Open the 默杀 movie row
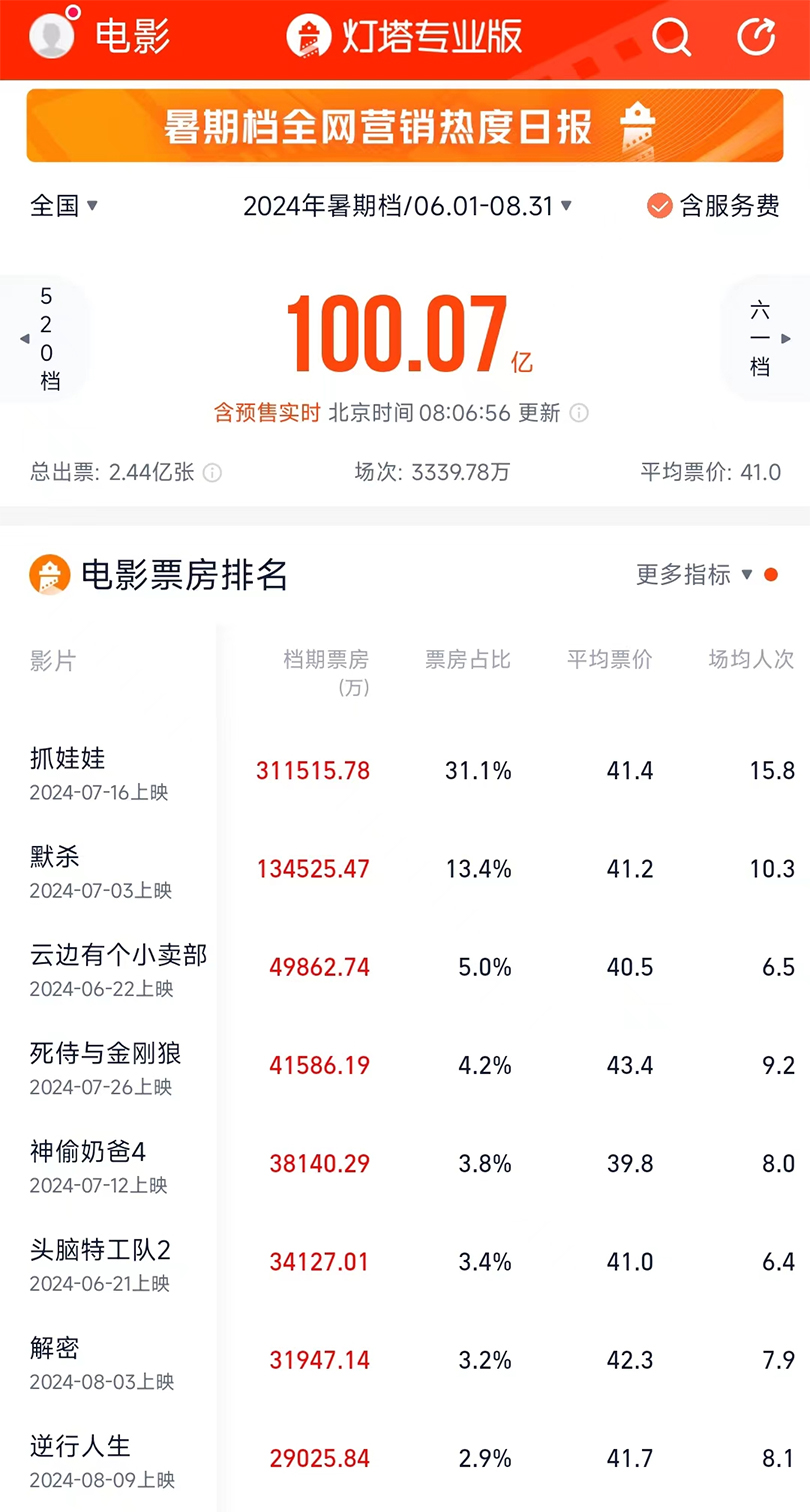The image size is (810, 1512). tap(55, 857)
